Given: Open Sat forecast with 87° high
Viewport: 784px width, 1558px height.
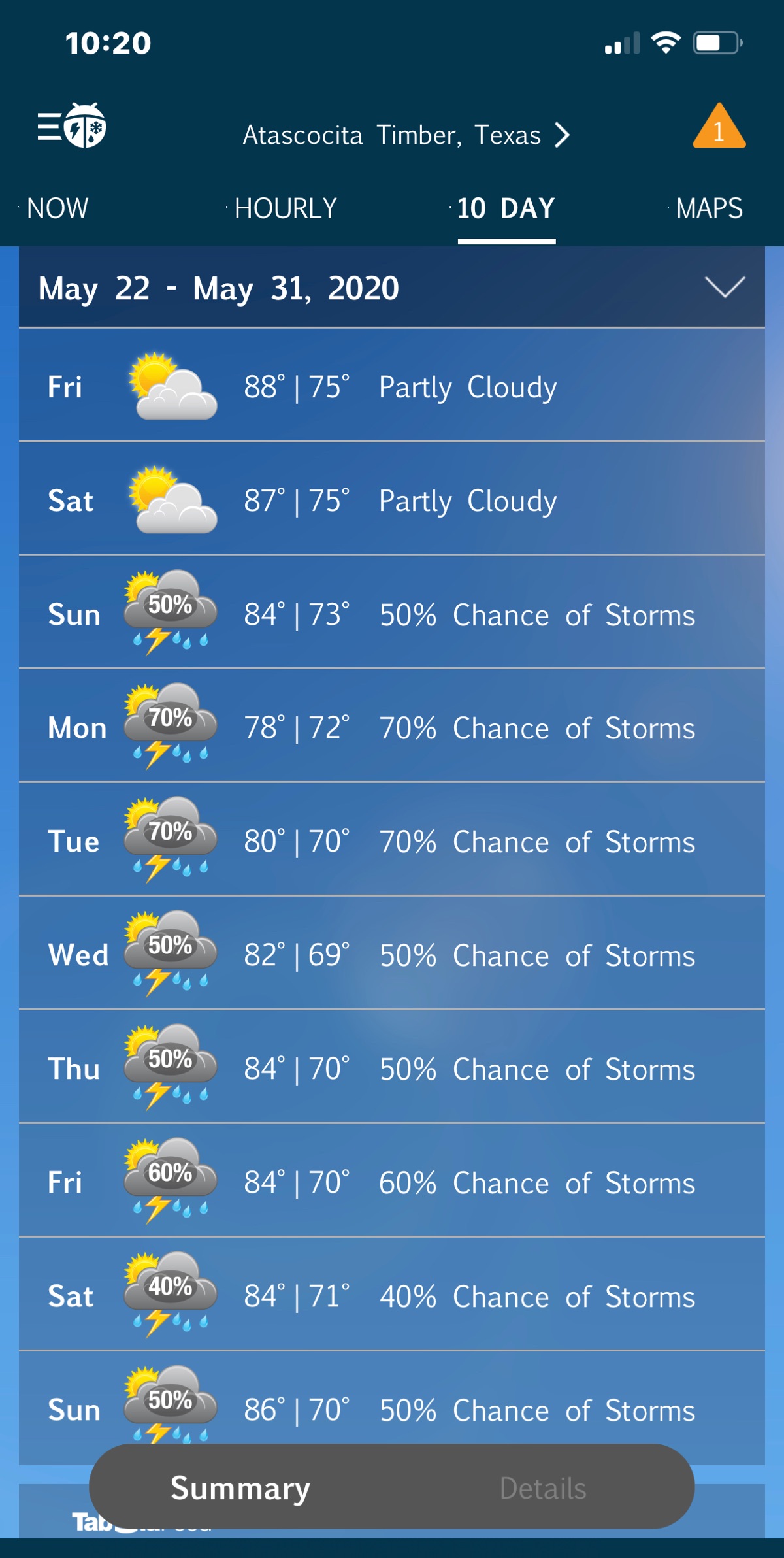Looking at the screenshot, I should pyautogui.click(x=392, y=500).
